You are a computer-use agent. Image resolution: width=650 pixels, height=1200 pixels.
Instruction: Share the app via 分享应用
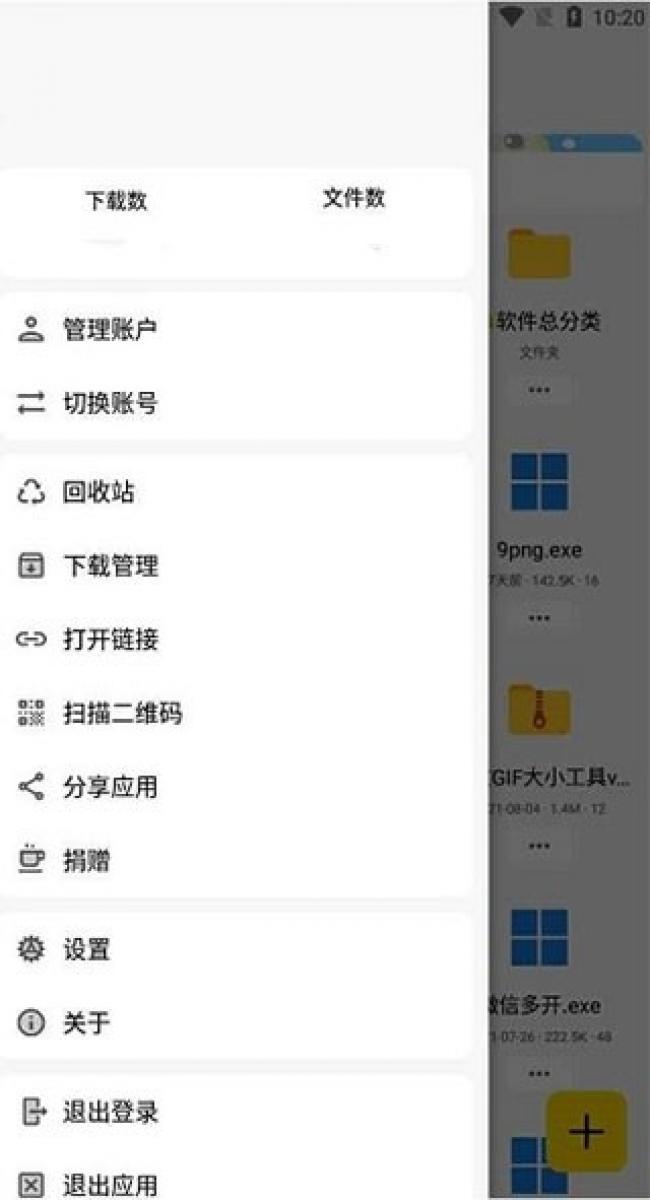pyautogui.click(x=236, y=787)
